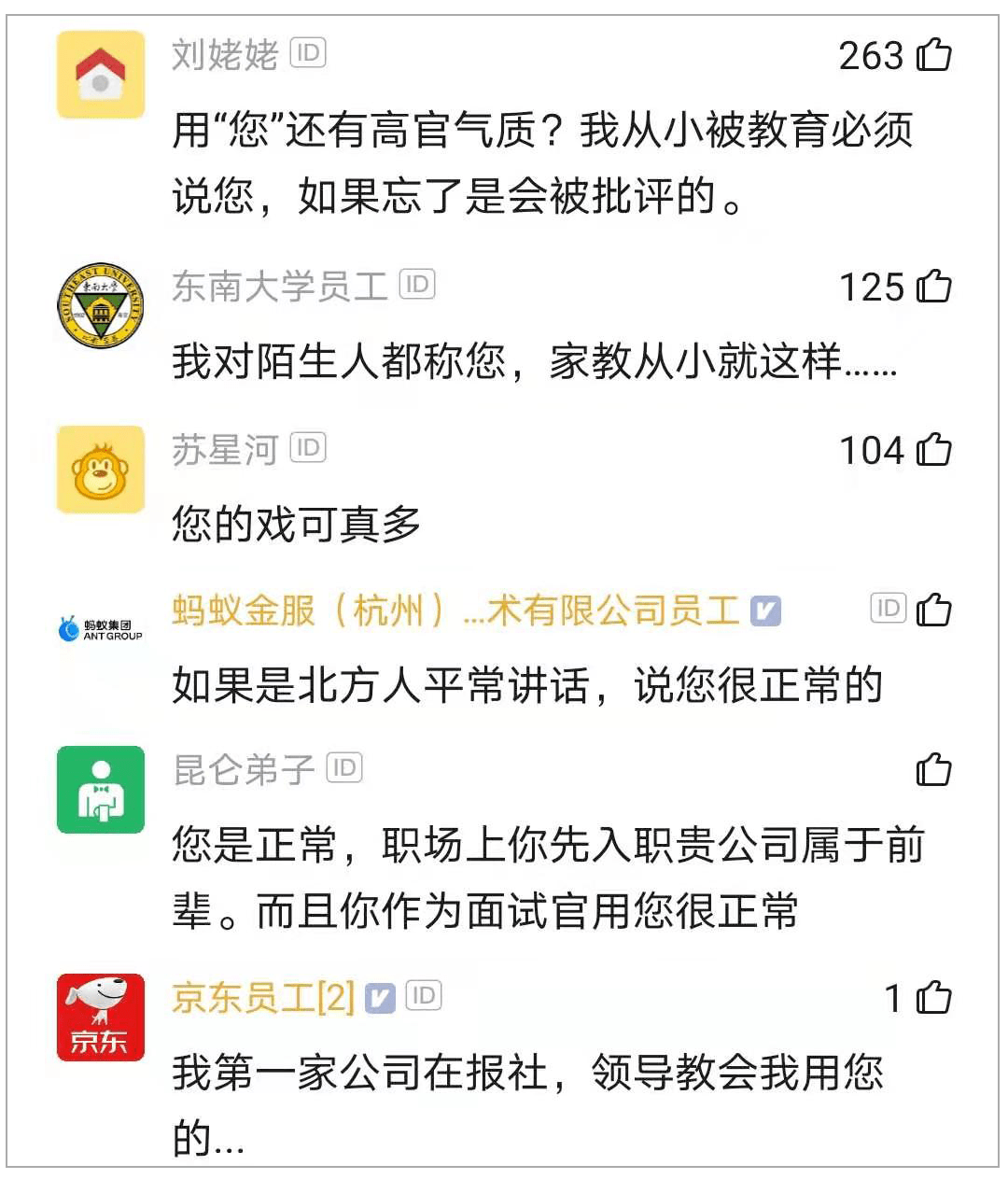The image size is (1008, 1179).
Task: Open 昆仑弟子's green avatar
Action: [101, 790]
